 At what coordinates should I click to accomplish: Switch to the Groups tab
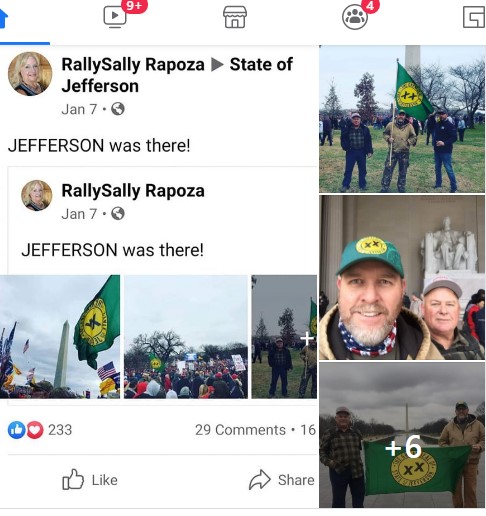(355, 17)
